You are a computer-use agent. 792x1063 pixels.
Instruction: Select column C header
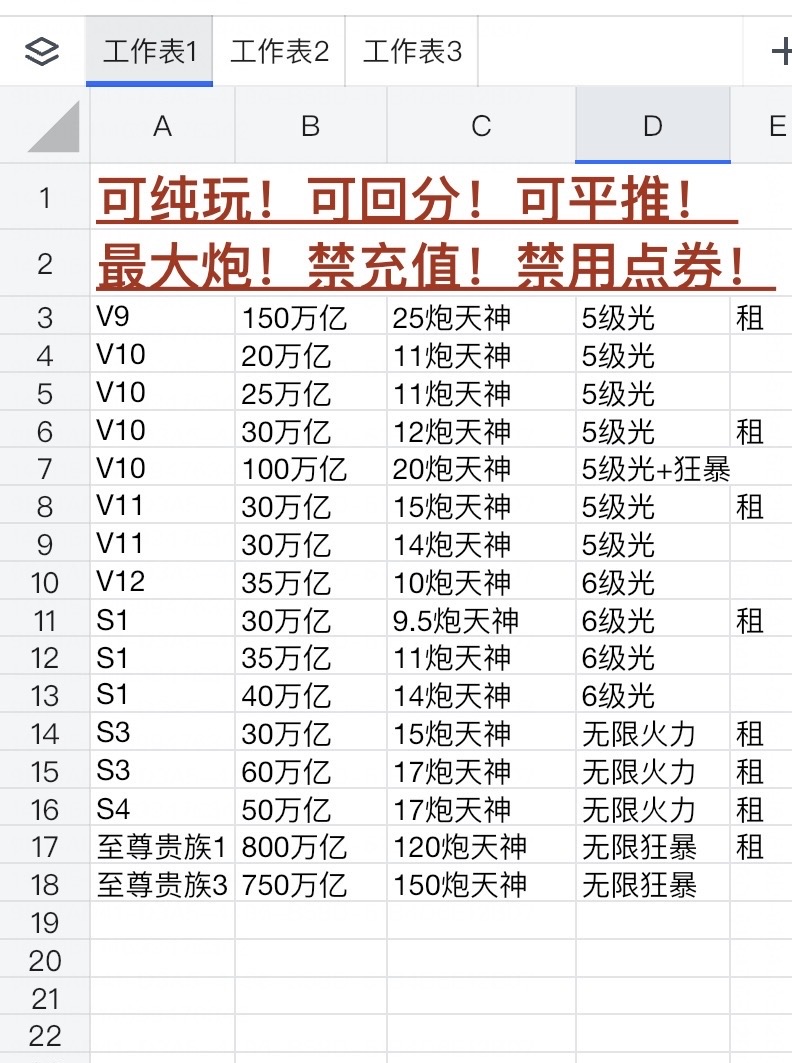481,126
